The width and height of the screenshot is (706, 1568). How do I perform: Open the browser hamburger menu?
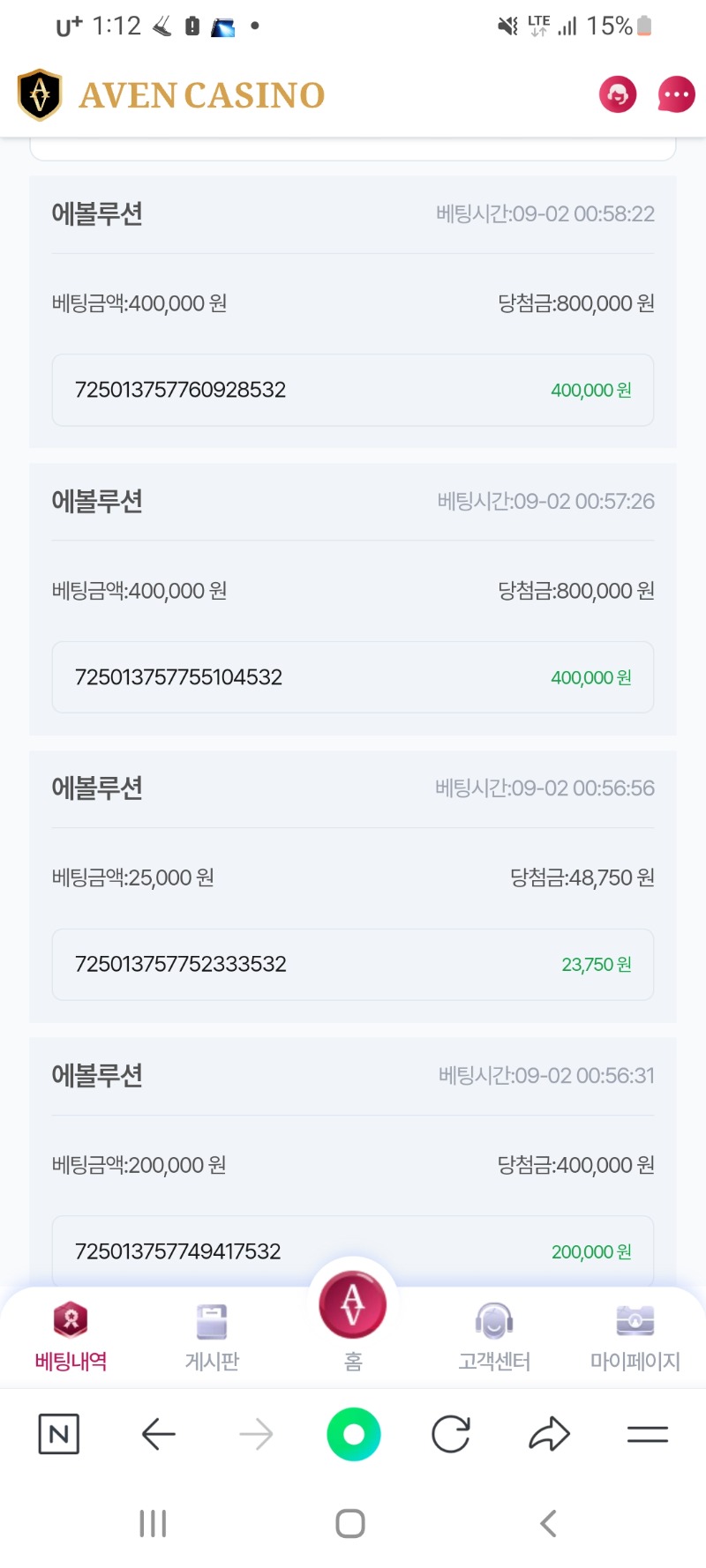pyautogui.click(x=648, y=1435)
